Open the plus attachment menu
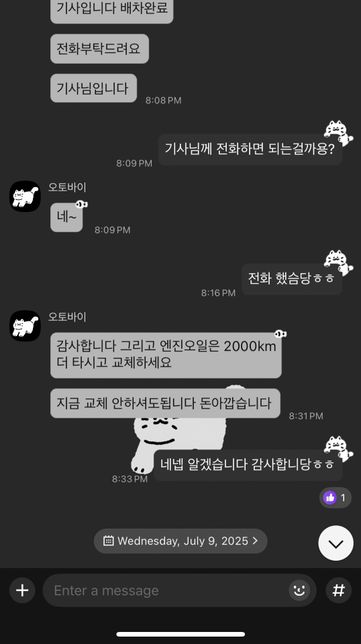The width and height of the screenshot is (361, 644). pos(22,590)
